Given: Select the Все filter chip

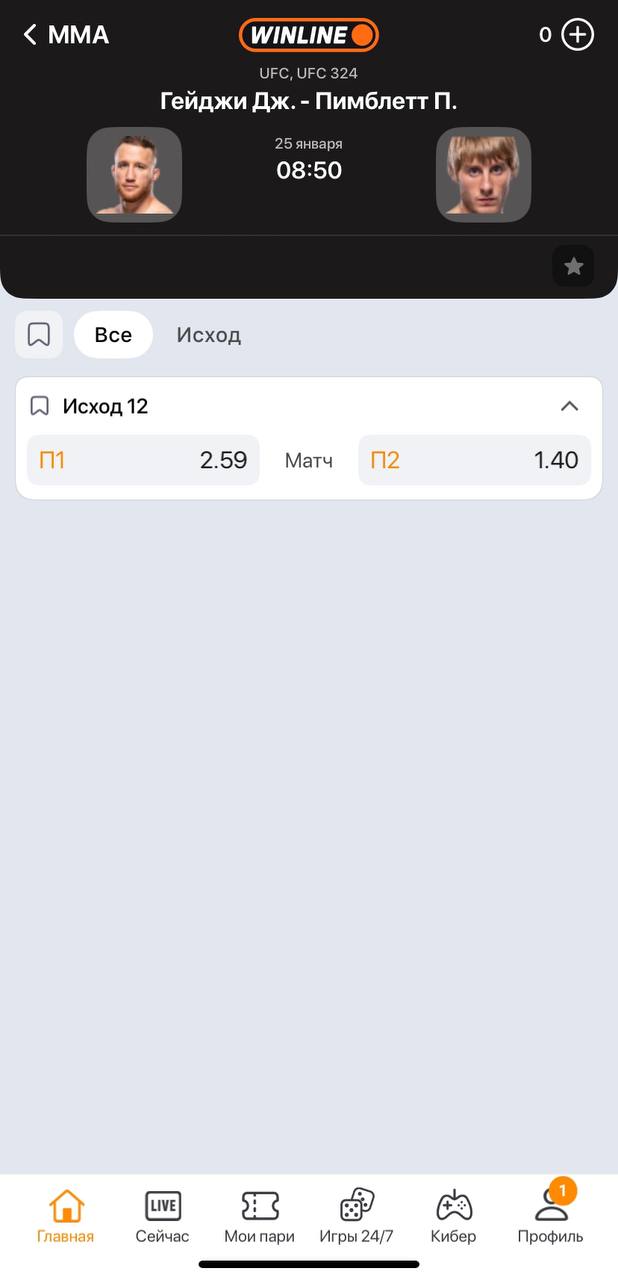Looking at the screenshot, I should pos(113,334).
